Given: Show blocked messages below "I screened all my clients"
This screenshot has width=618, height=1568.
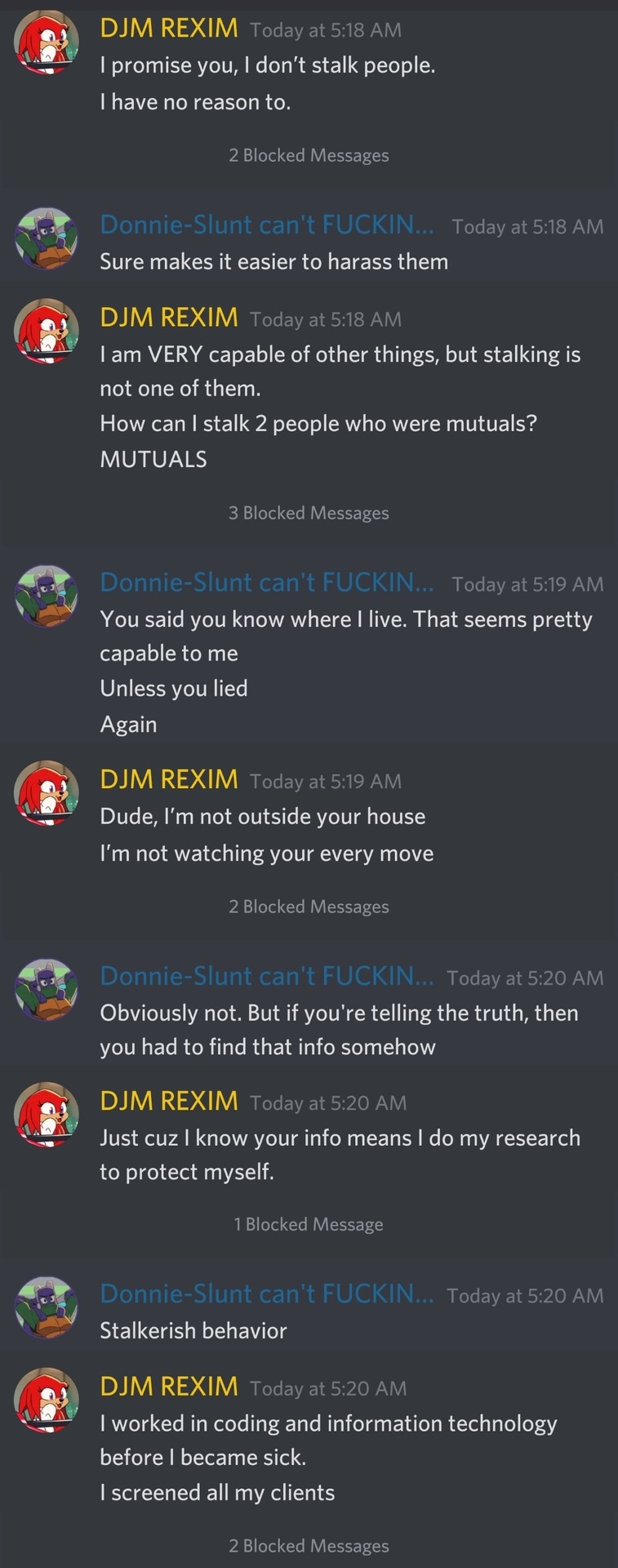Looking at the screenshot, I should point(309,1545).
